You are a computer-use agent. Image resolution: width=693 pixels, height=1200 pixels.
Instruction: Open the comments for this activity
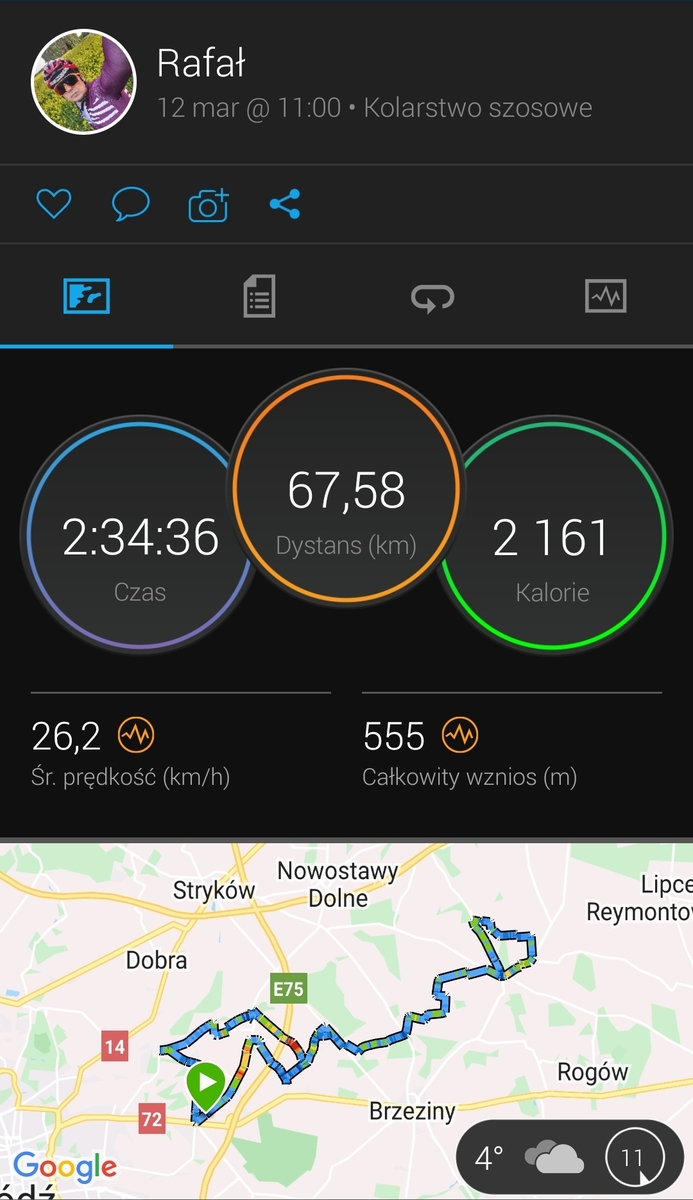pos(131,205)
